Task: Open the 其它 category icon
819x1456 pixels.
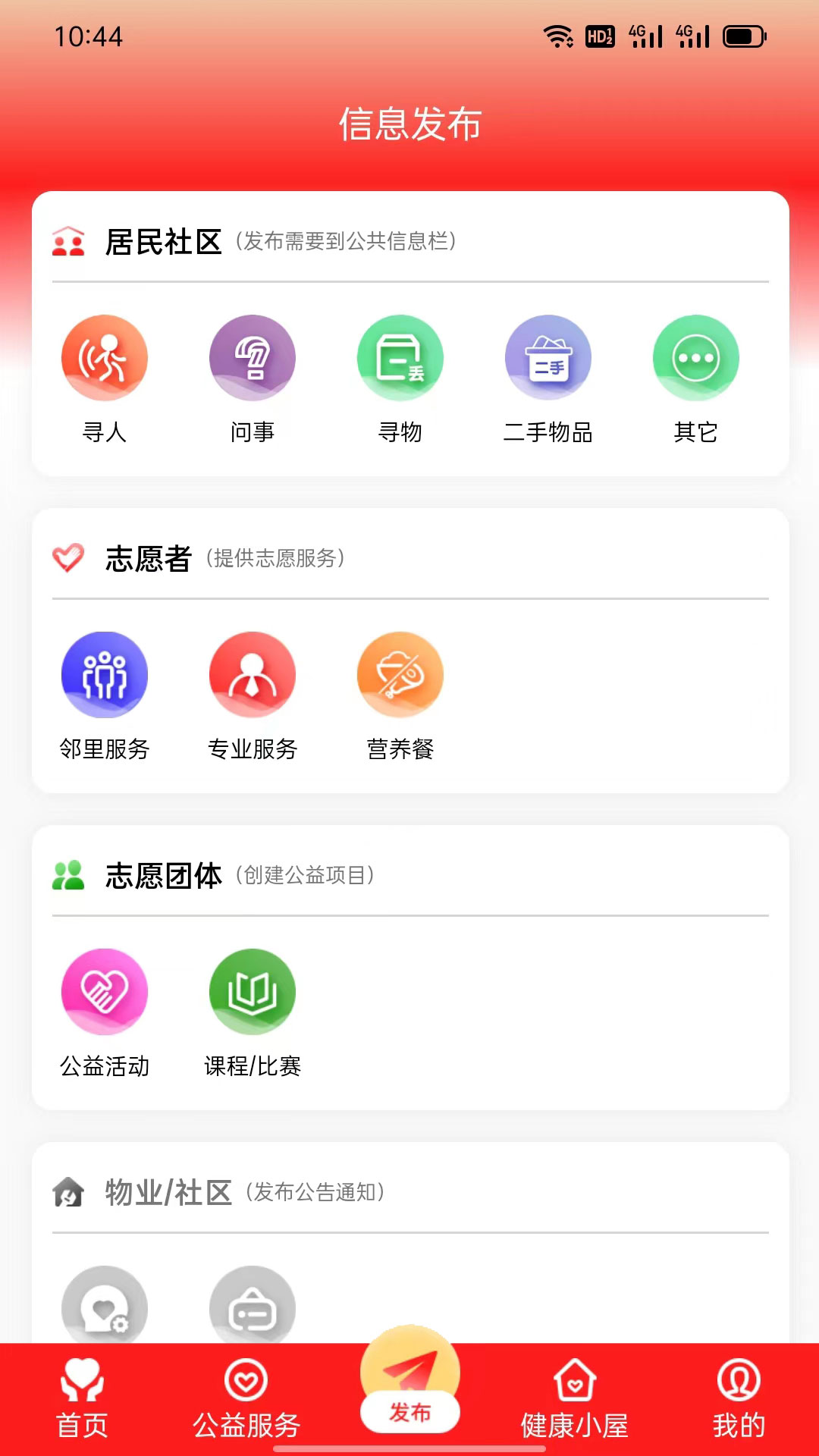Action: tap(695, 358)
